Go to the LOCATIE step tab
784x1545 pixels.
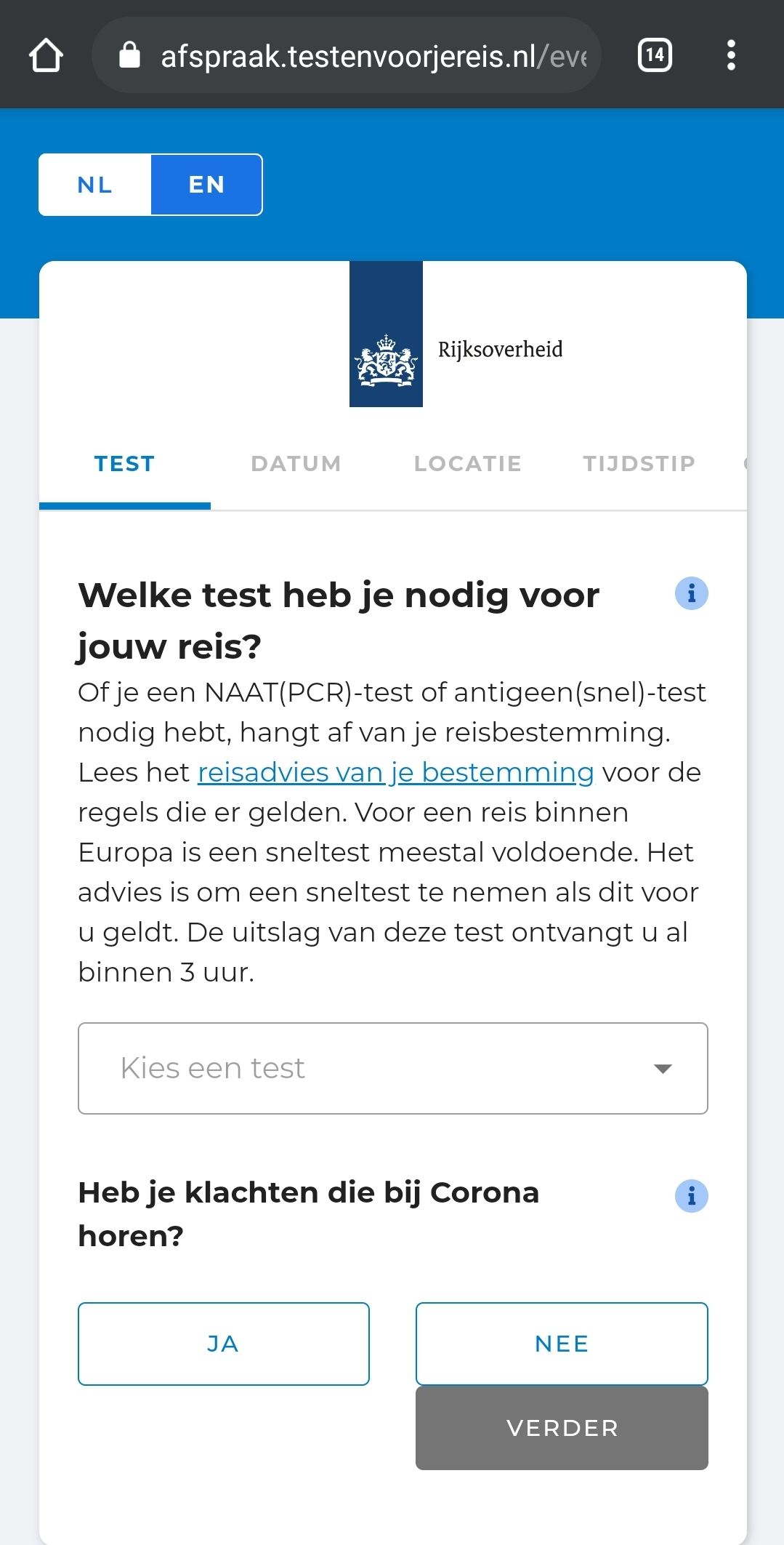468,464
